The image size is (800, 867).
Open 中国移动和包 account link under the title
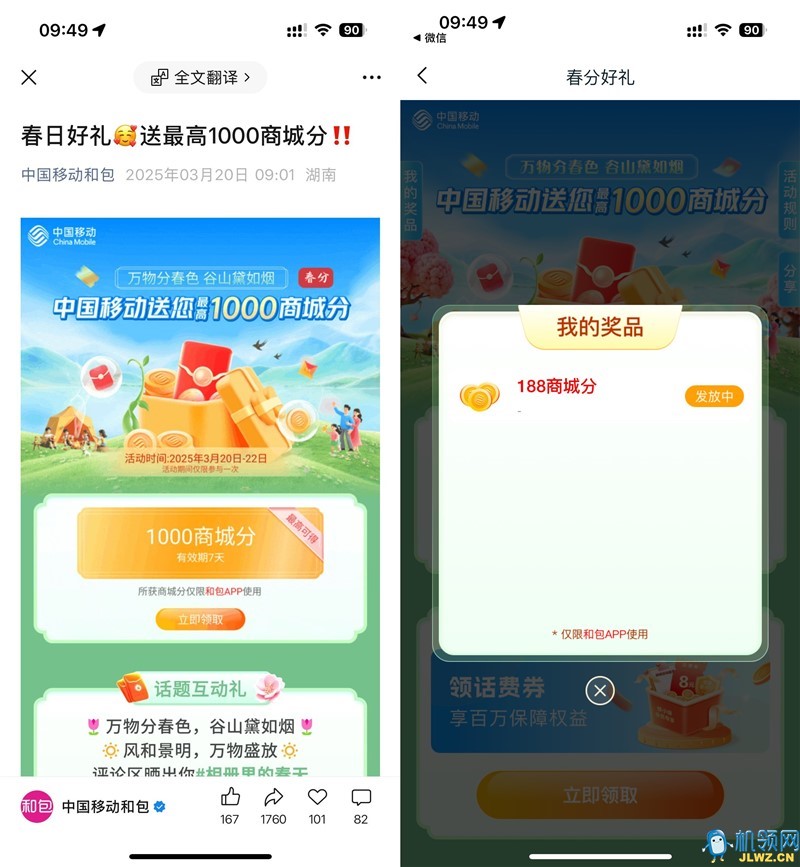tap(68, 175)
